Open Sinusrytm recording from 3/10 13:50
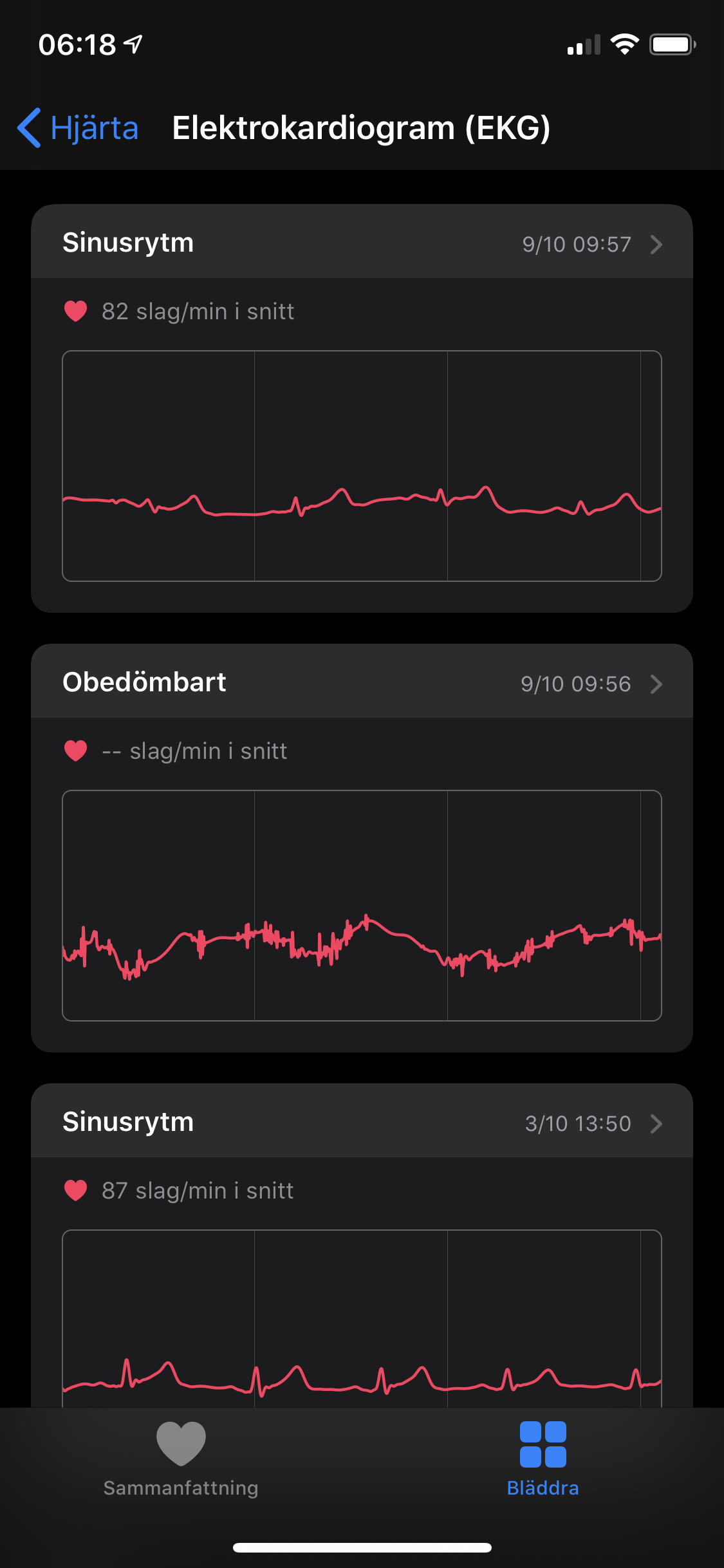724x1568 pixels. pos(362,1122)
